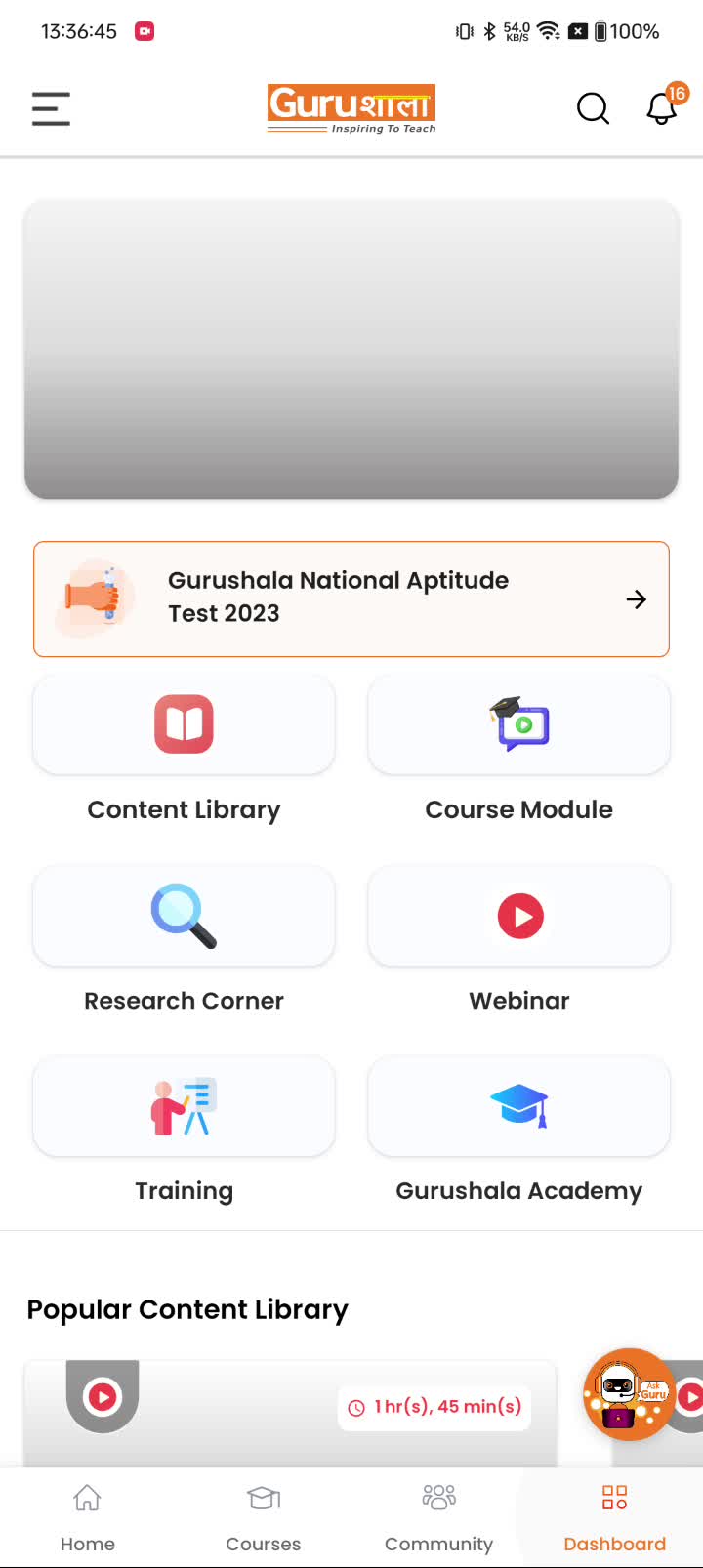This screenshot has height=1568, width=703.
Task: Open the 1 hr 45 min popular content card
Action: click(x=290, y=1413)
